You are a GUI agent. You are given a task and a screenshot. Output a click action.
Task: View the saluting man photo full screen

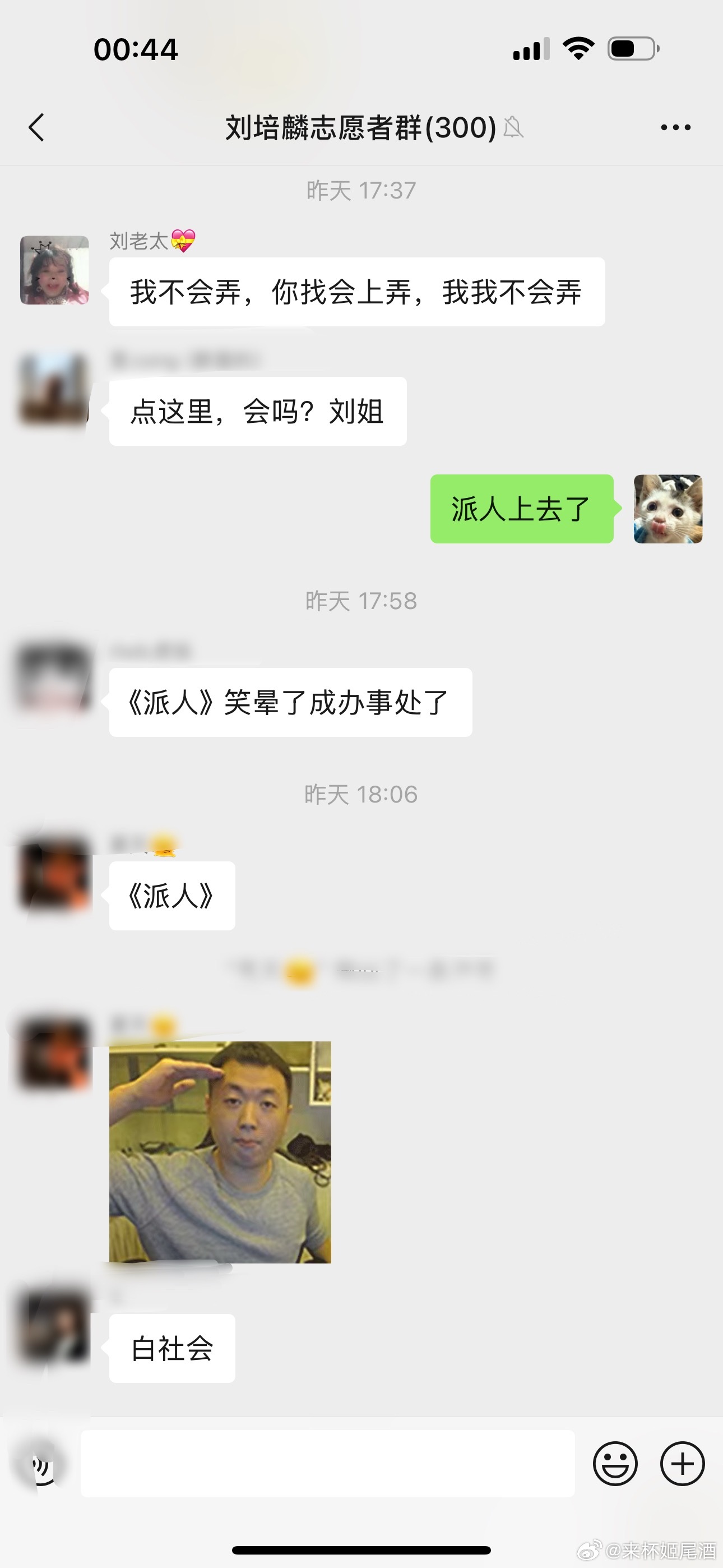click(220, 1152)
